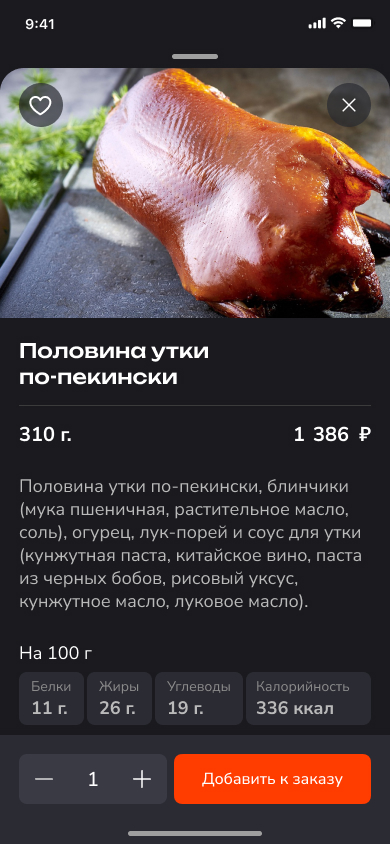
Task: Close the dish details sheet
Action: tap(349, 105)
